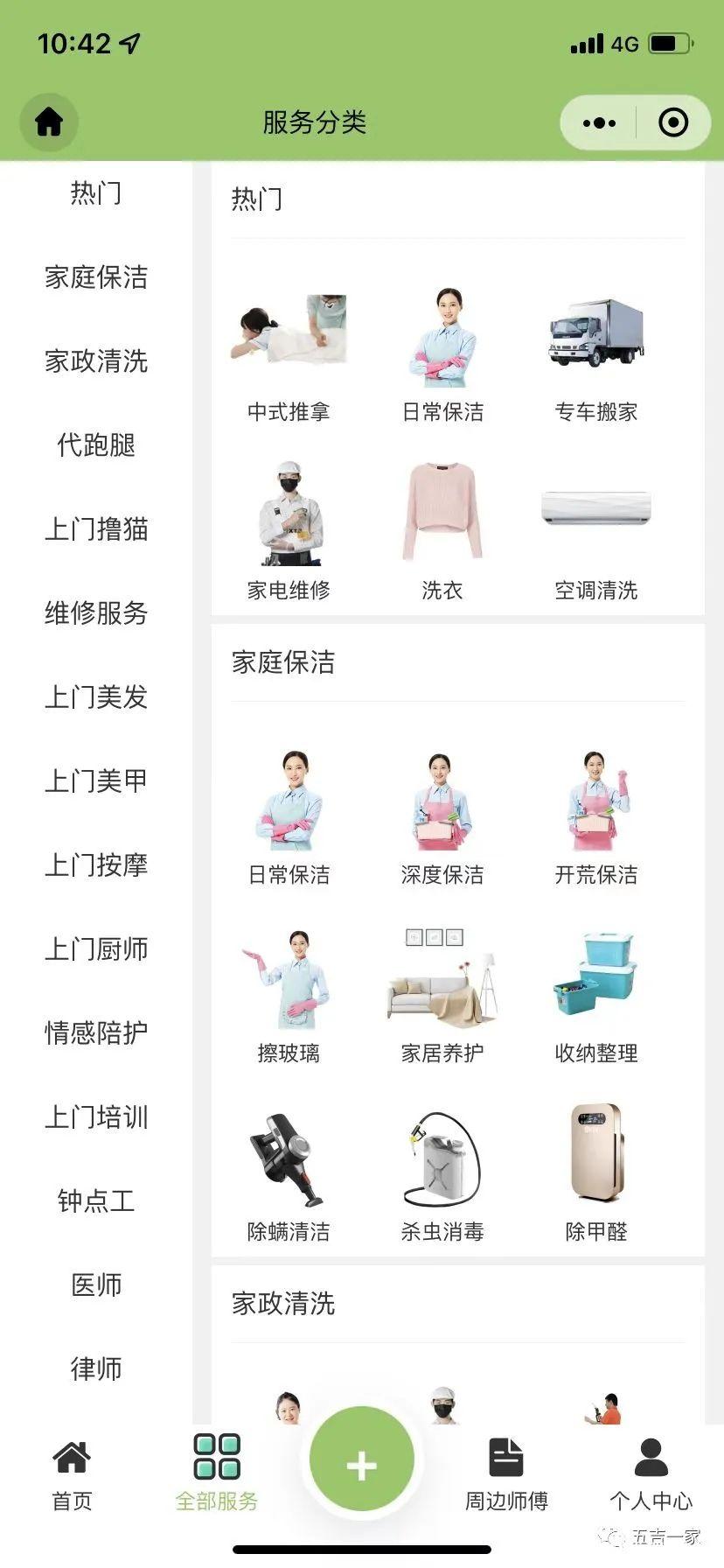Tap the home icon in the top navigation bar

49,122
